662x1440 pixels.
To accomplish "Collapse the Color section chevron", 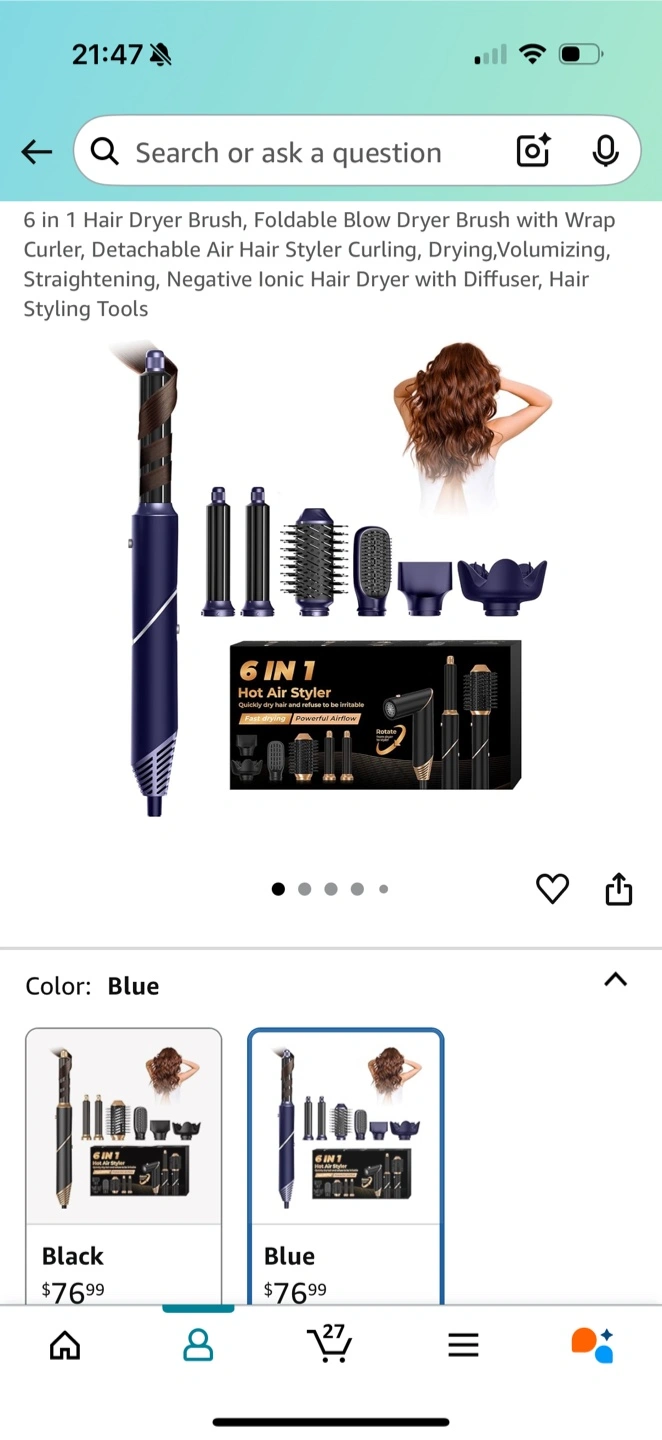I will pyautogui.click(x=616, y=980).
